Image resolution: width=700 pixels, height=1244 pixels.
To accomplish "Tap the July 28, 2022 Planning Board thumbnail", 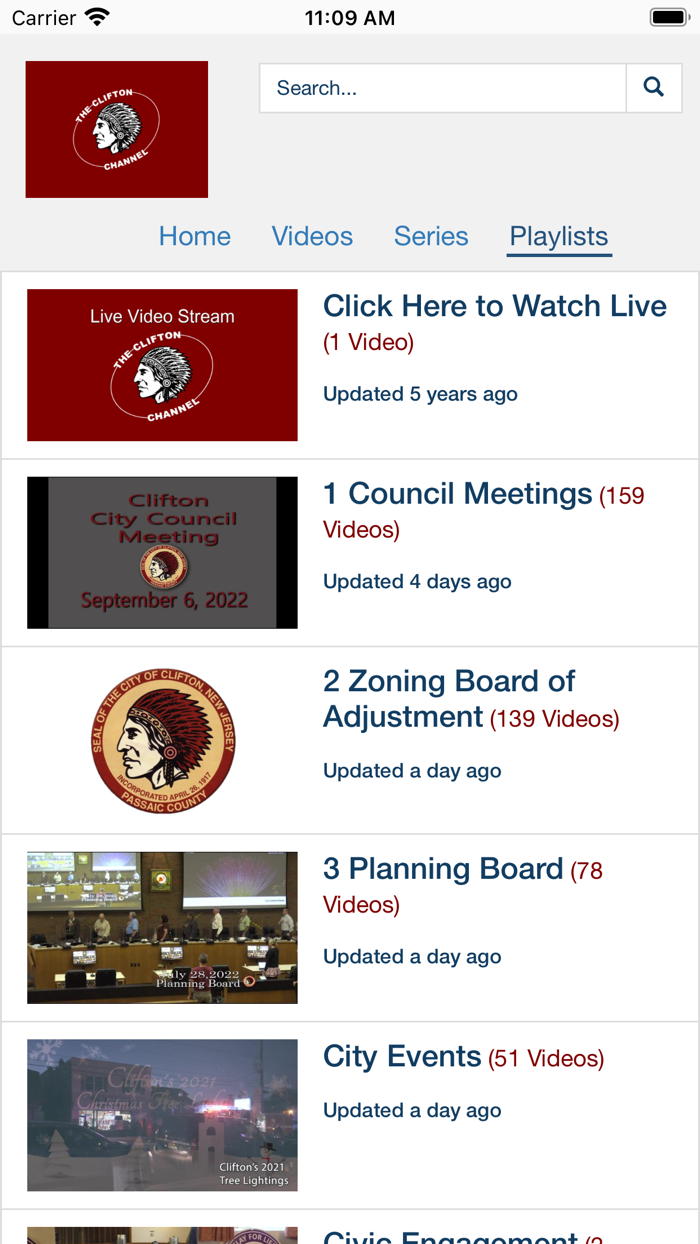I will 162,927.
